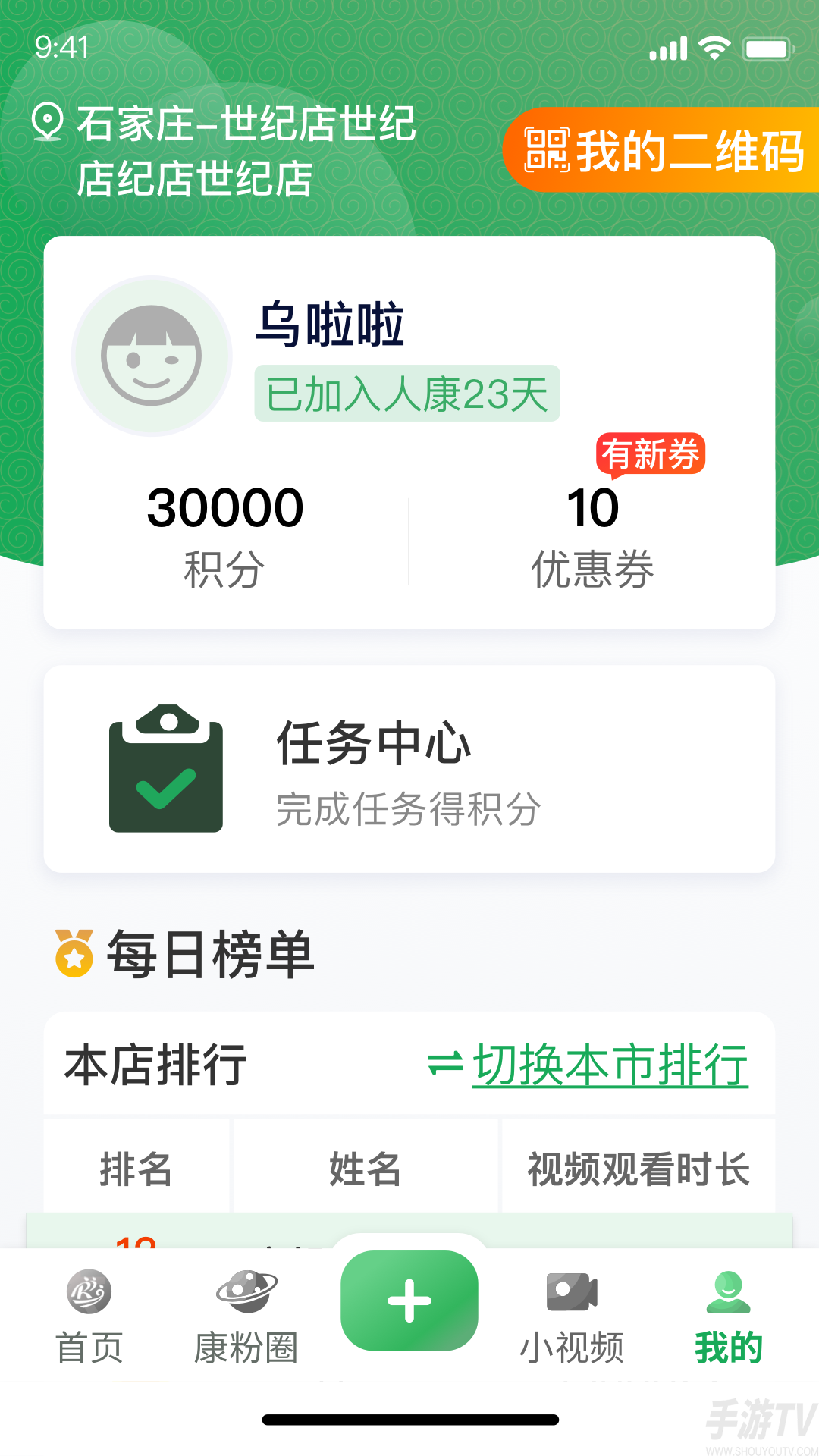
Task: Open the profile avatar of 乌啦啦
Action: click(x=152, y=356)
